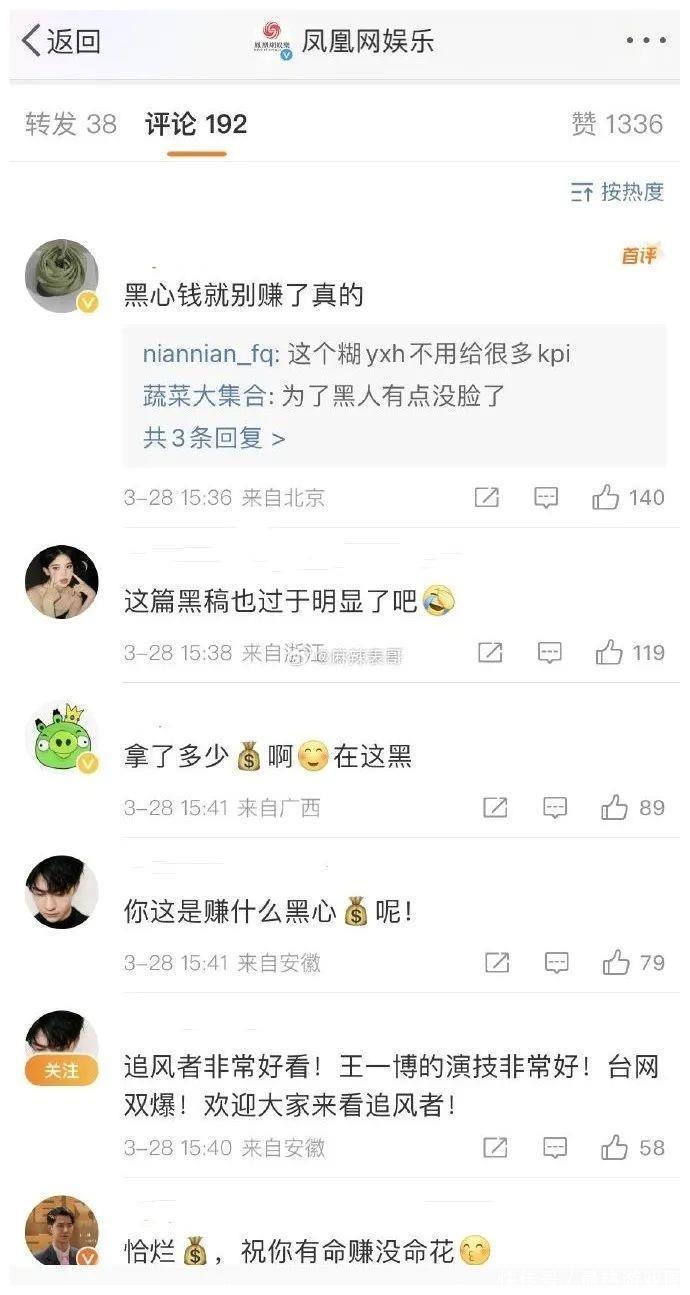Repost the 黑心钱就别赚了真的 comment
The height and width of the screenshot is (1295, 690).
click(486, 497)
